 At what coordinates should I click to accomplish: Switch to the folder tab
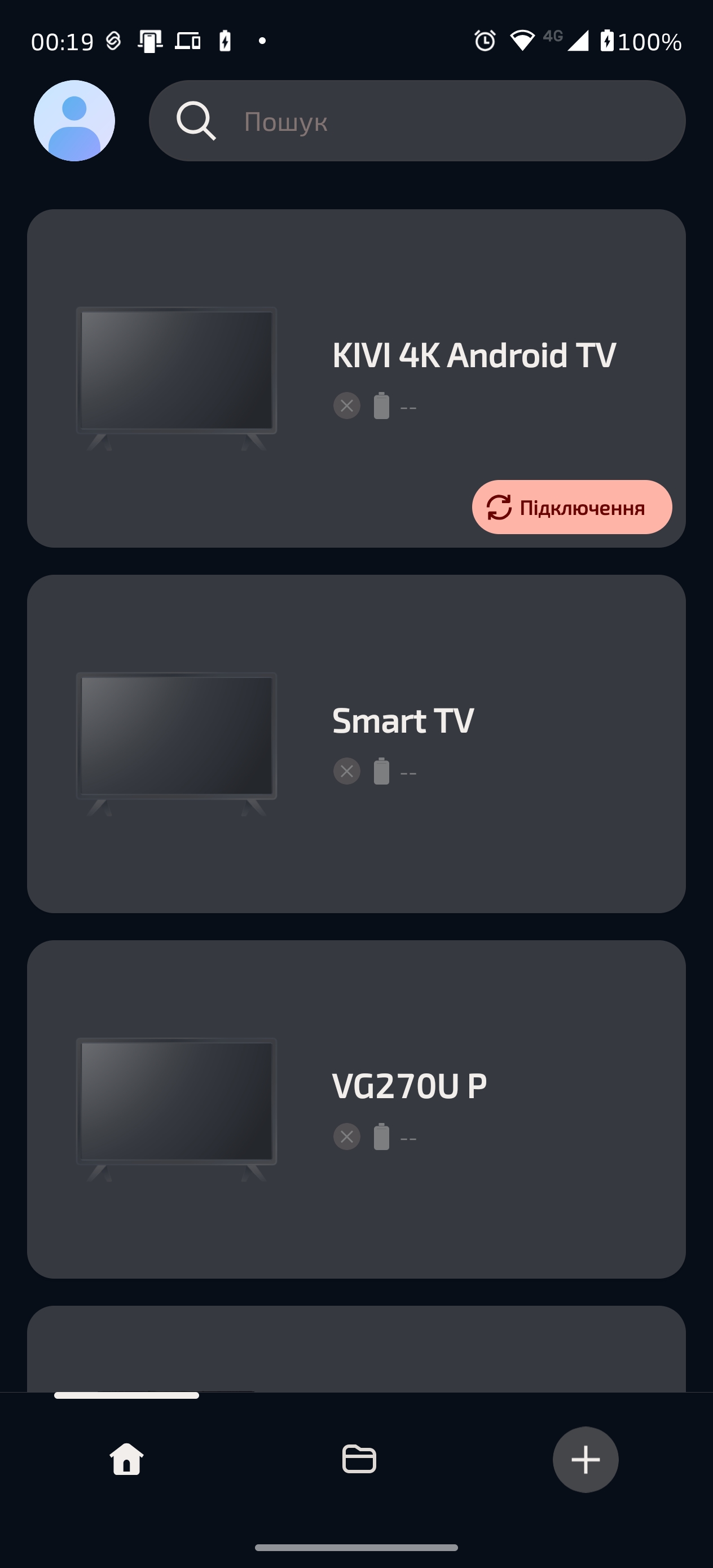(359, 1459)
